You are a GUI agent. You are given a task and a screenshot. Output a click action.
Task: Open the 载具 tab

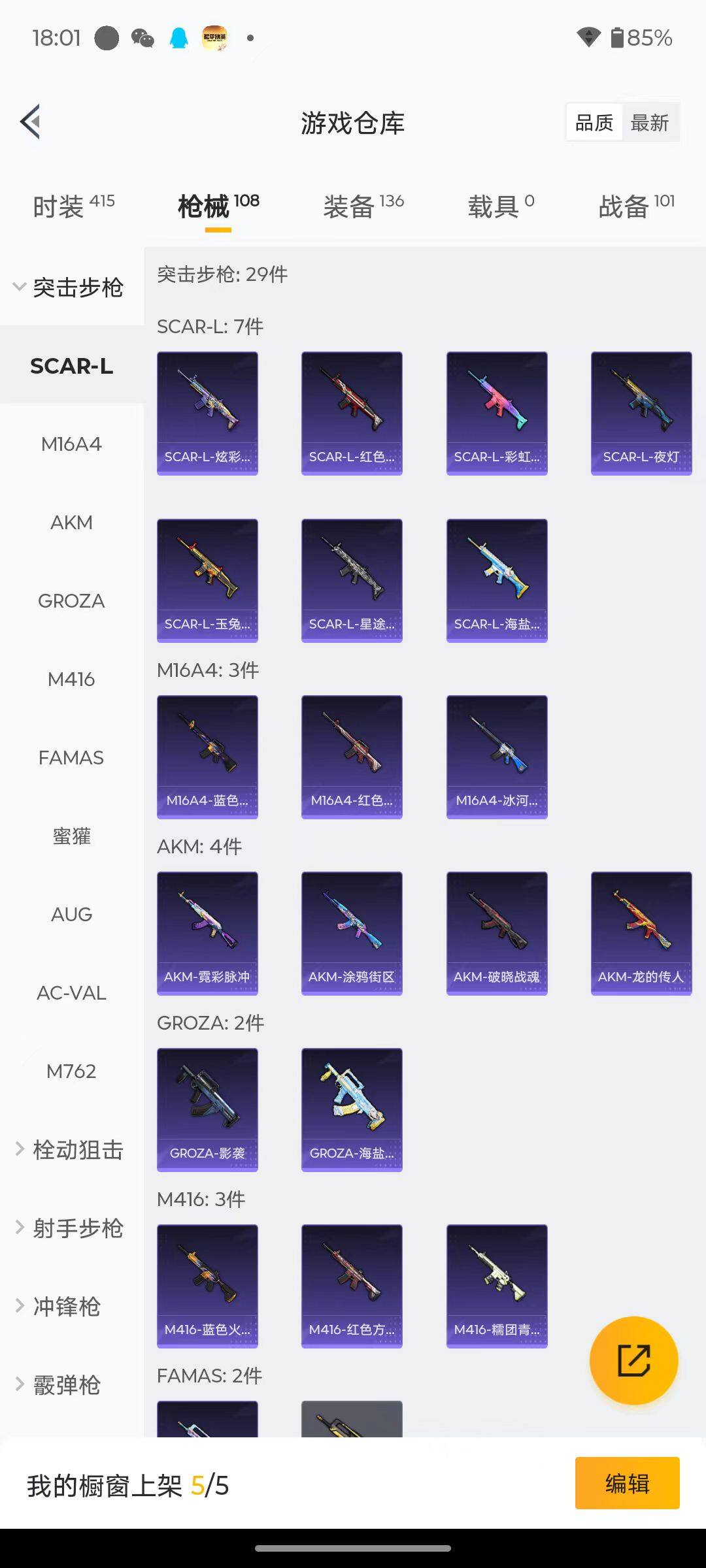point(501,206)
